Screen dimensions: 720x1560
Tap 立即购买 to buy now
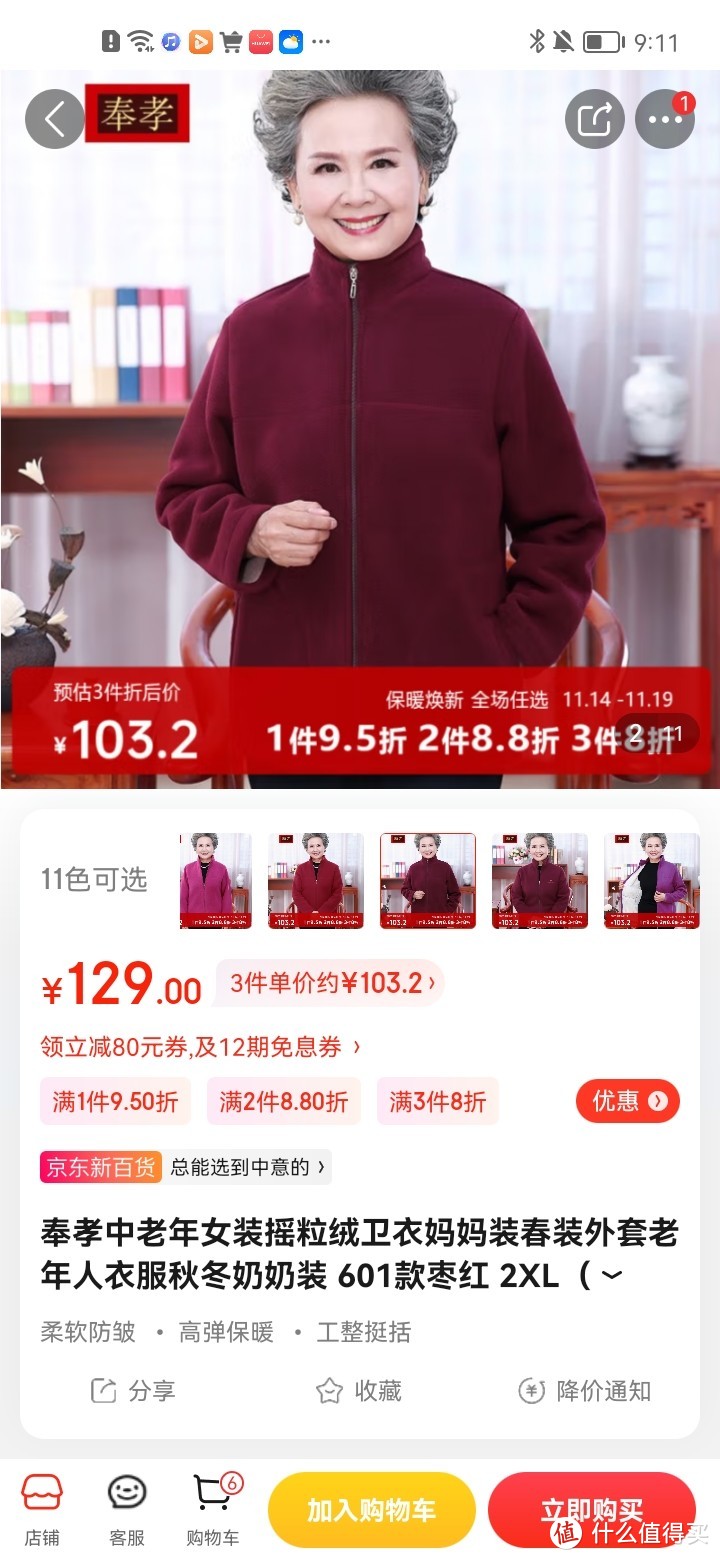[591, 1510]
